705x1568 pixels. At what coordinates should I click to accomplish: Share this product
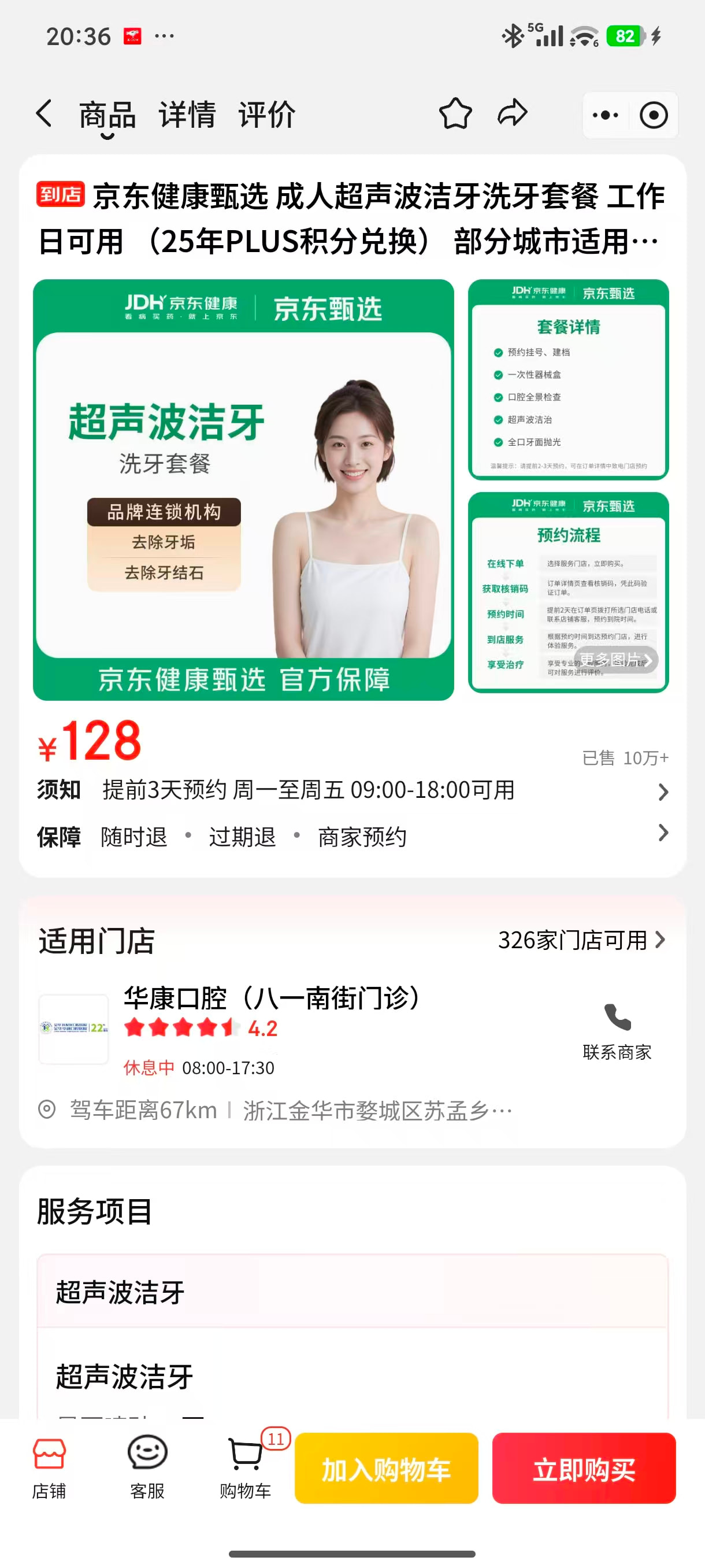512,113
